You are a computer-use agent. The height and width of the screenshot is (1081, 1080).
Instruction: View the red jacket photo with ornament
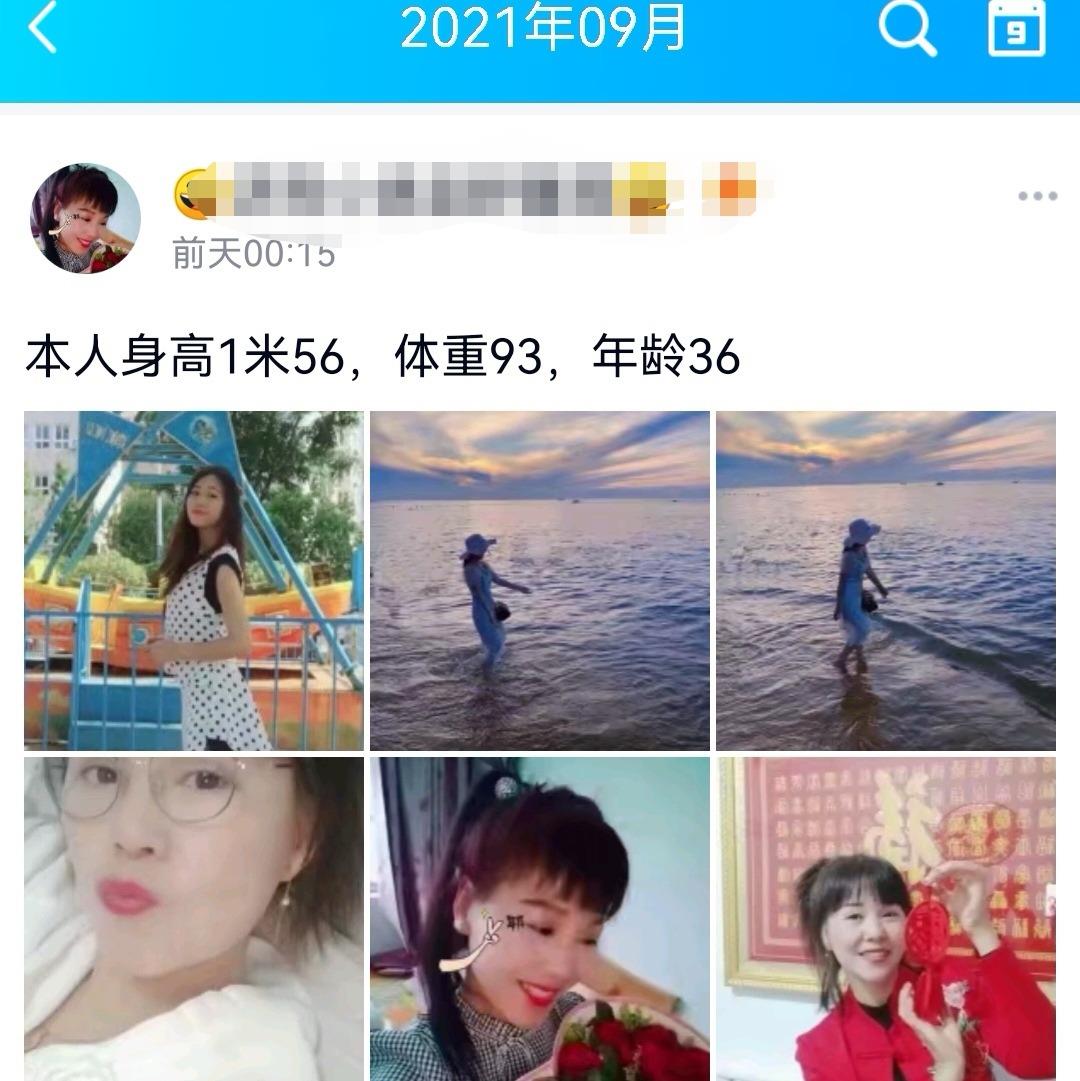click(x=885, y=918)
